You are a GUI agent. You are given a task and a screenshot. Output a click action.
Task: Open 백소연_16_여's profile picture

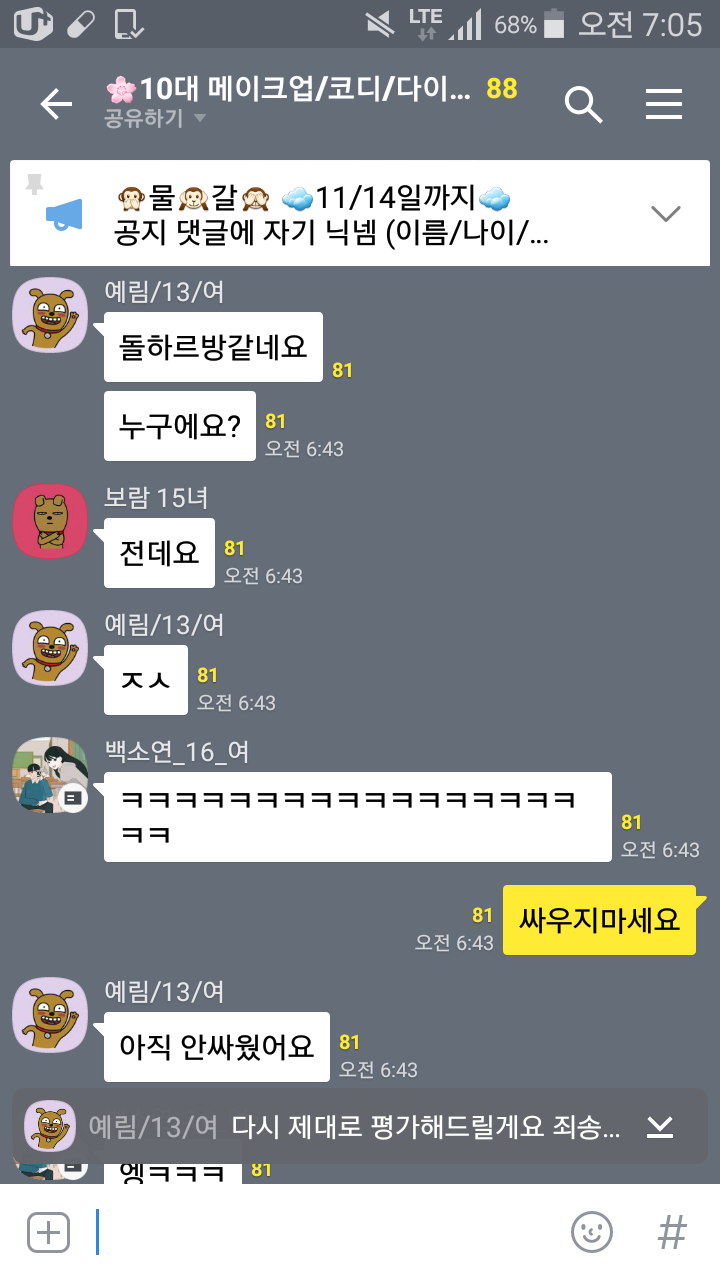coord(50,775)
